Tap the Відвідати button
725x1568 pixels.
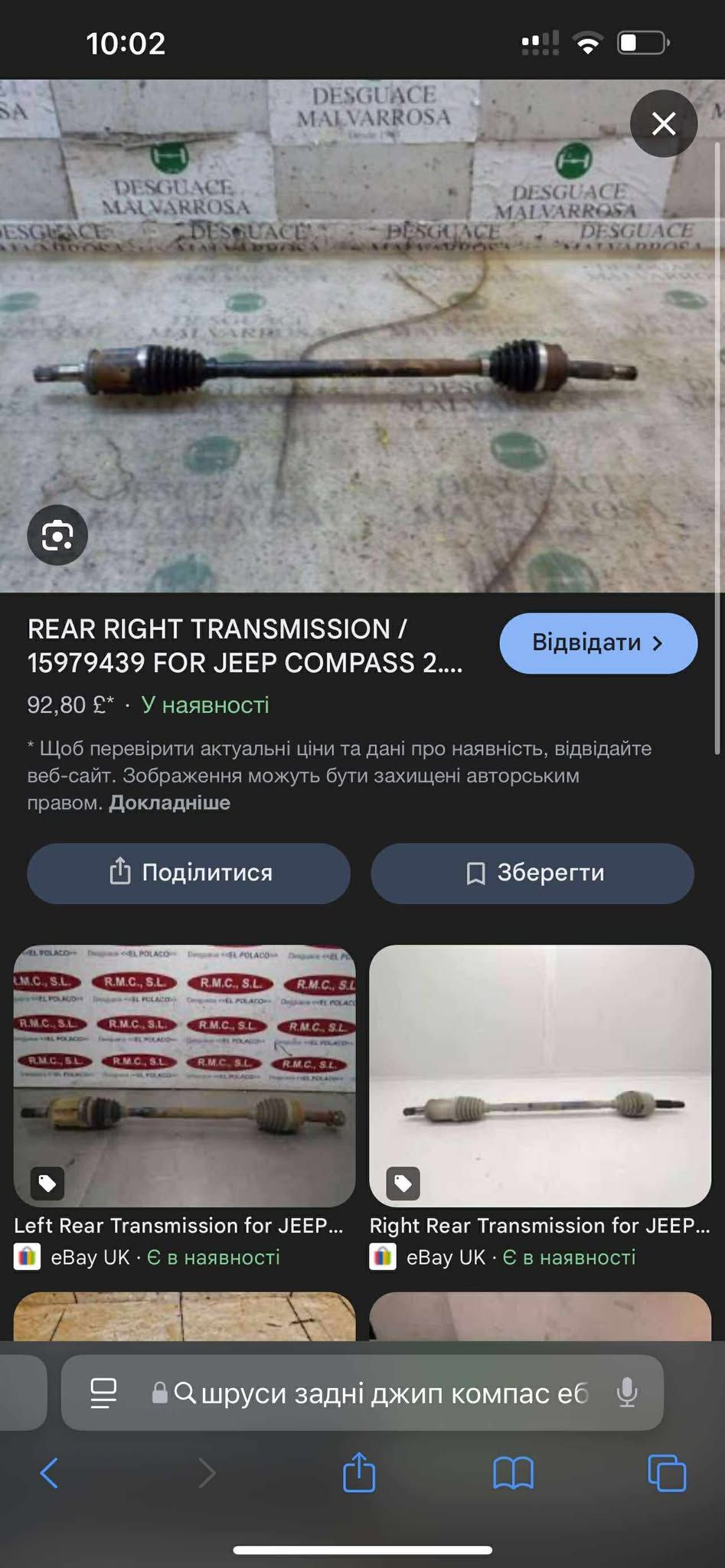(598, 643)
